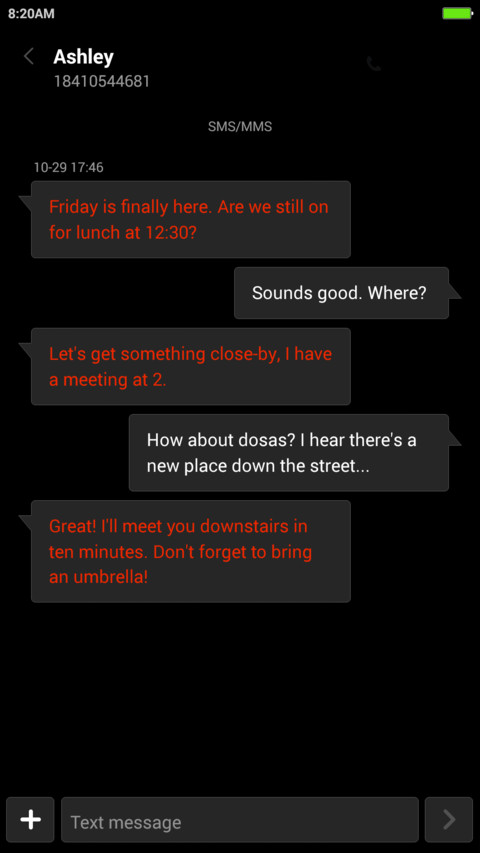The width and height of the screenshot is (480, 853).
Task: Send the message with the arrow button
Action: click(448, 819)
